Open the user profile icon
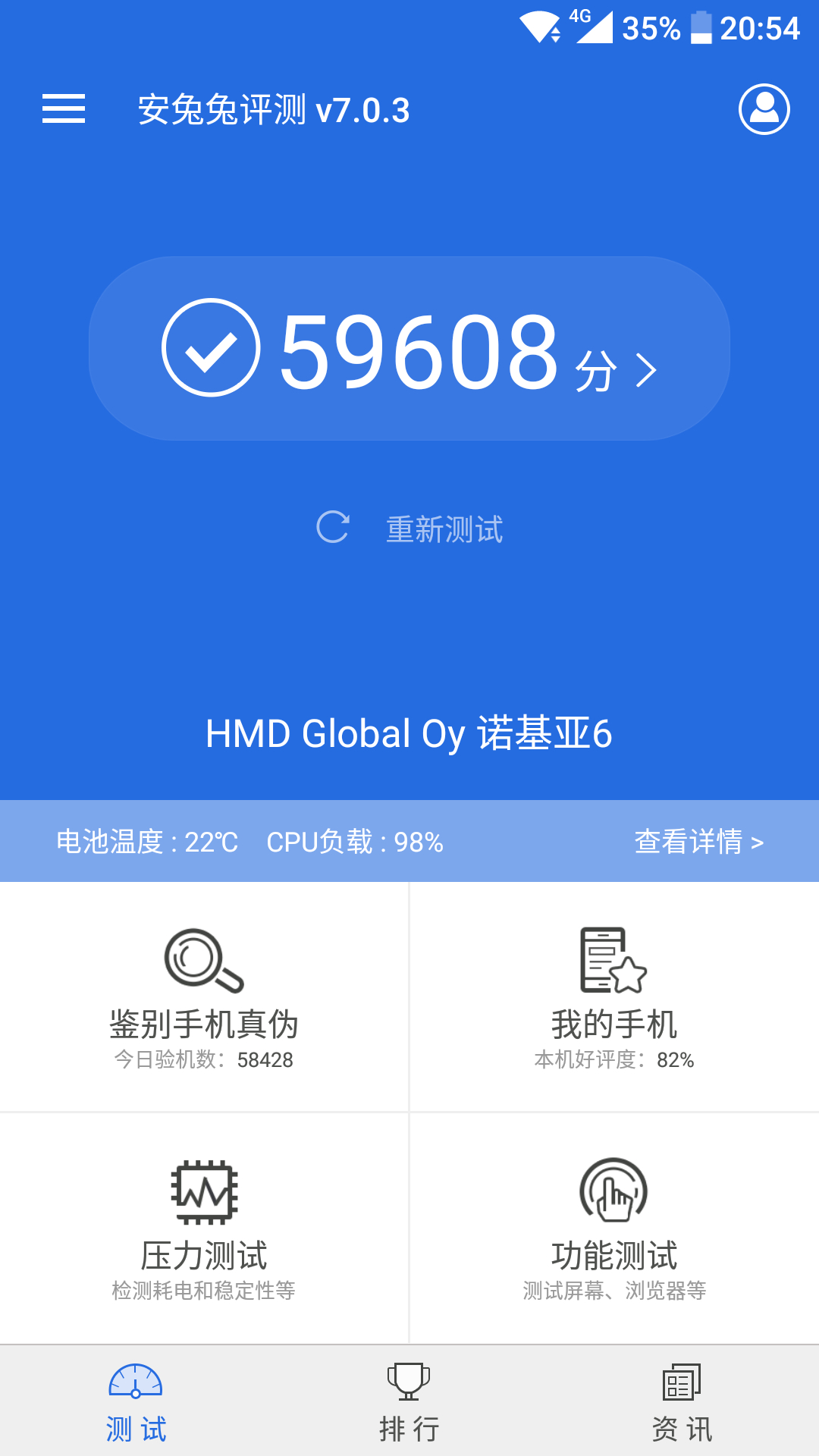 pos(764,109)
